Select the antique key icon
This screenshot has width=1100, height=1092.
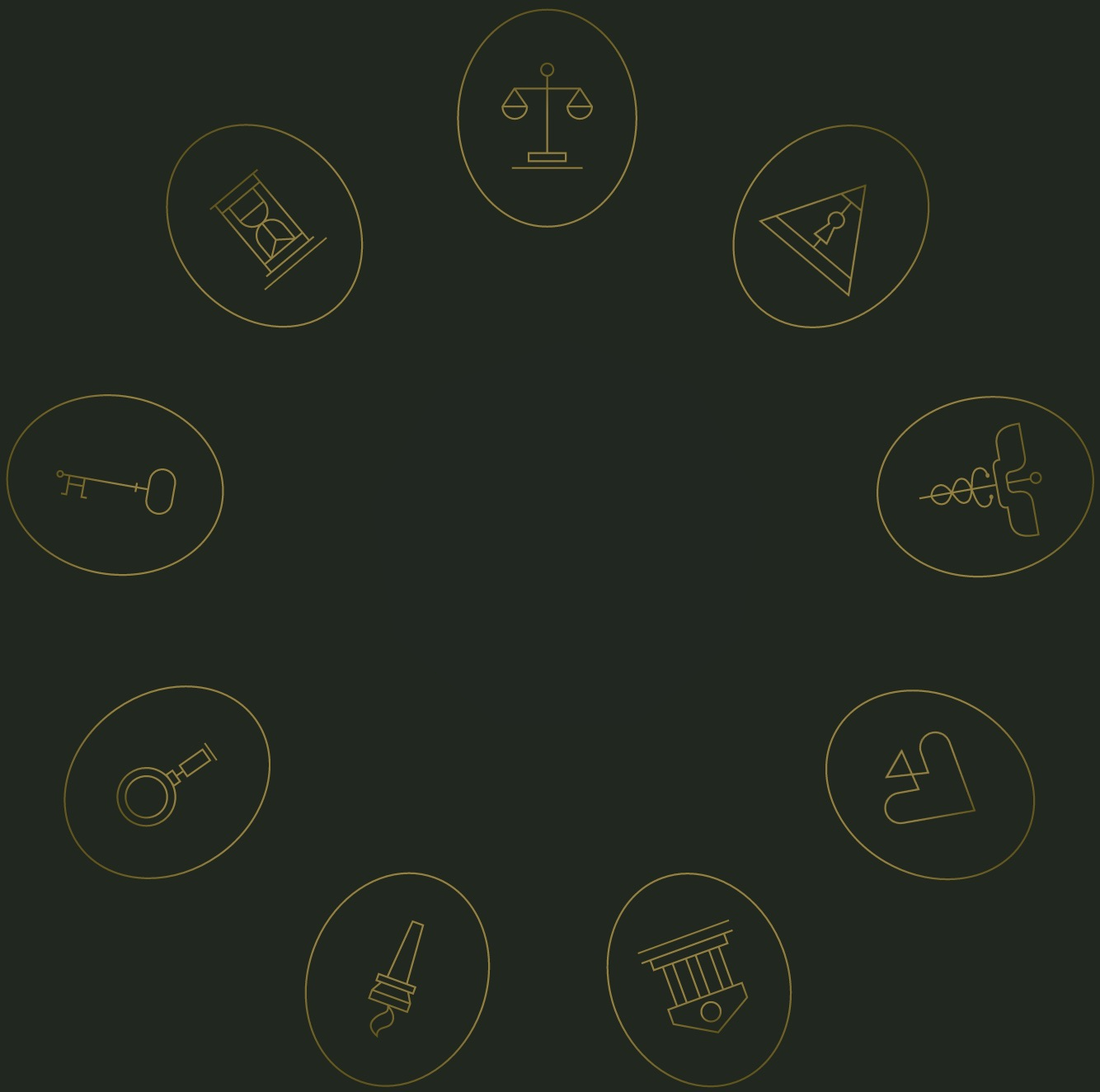[x=115, y=486]
